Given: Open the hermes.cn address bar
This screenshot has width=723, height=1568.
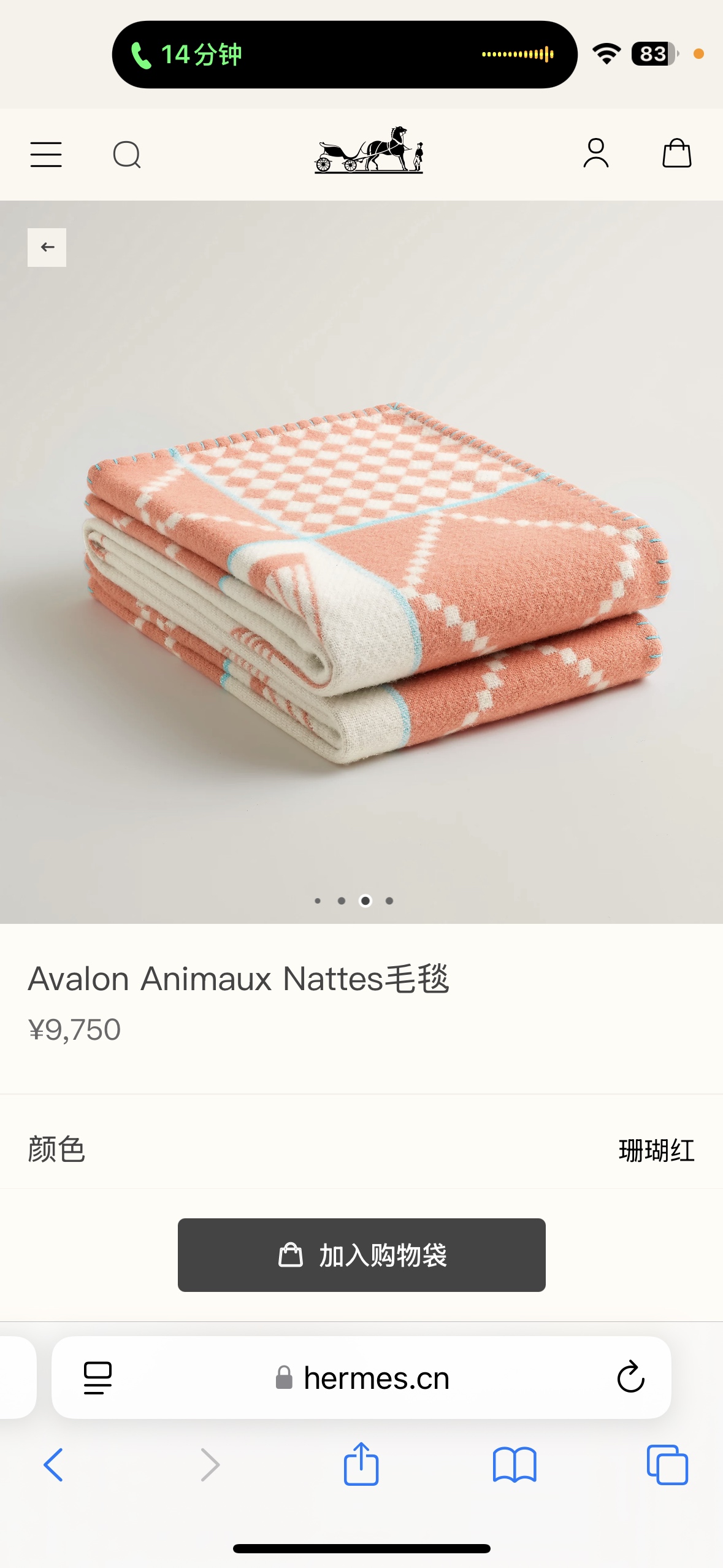Looking at the screenshot, I should pyautogui.click(x=377, y=1378).
